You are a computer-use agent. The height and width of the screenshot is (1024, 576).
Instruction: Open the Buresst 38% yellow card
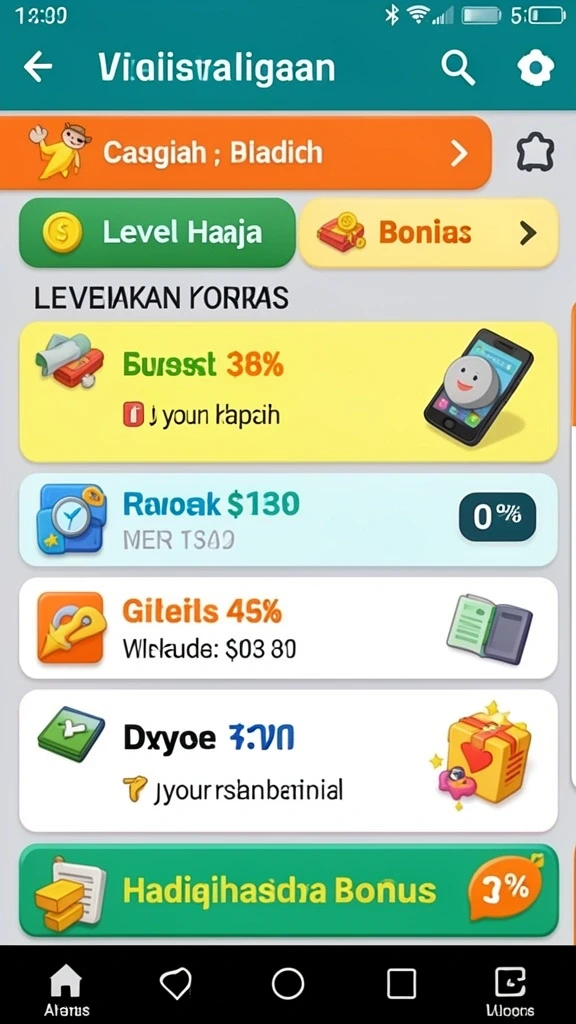[288, 392]
